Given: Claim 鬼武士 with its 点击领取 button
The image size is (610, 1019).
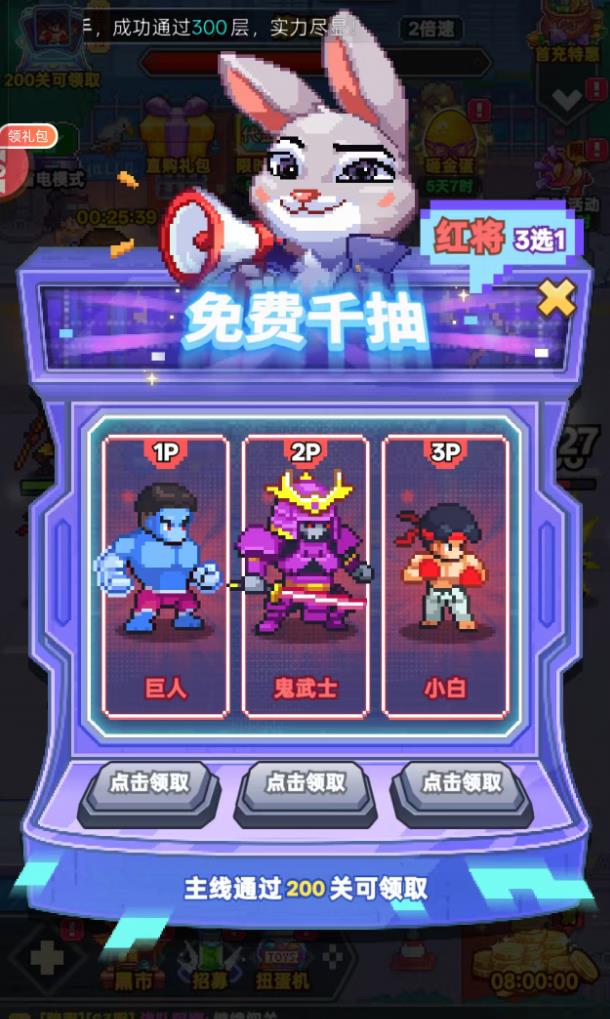Looking at the screenshot, I should click(x=305, y=785).
